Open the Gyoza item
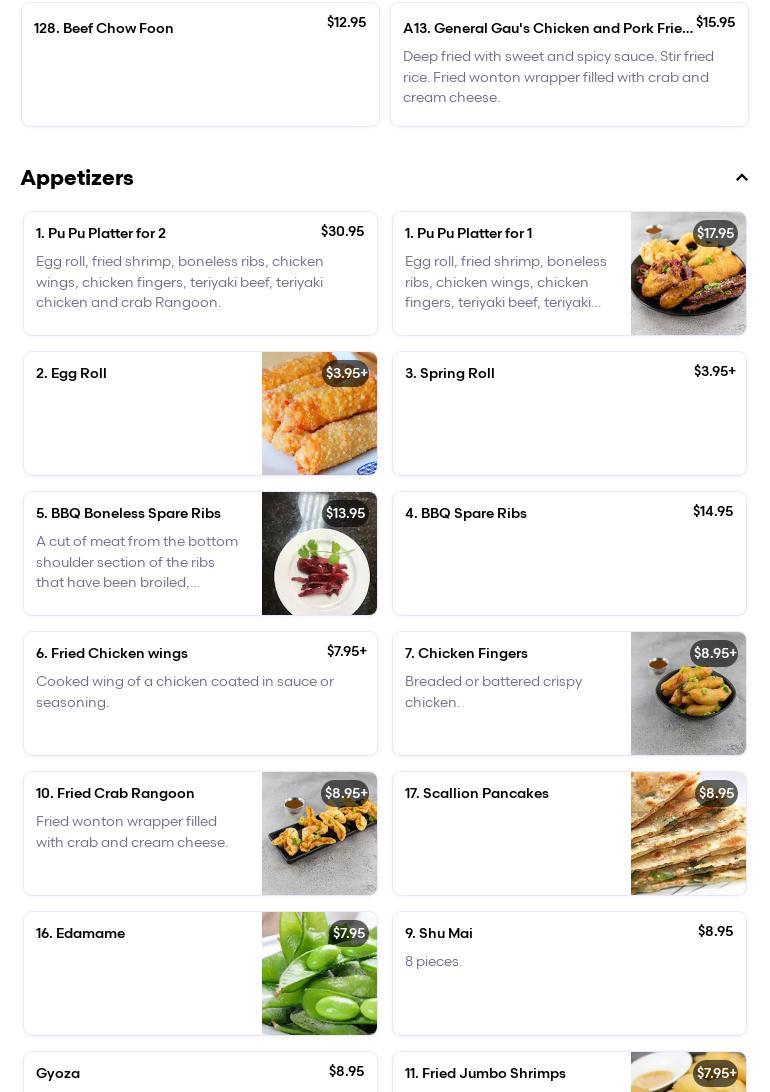This screenshot has height=1092, width=770. (x=200, y=1074)
